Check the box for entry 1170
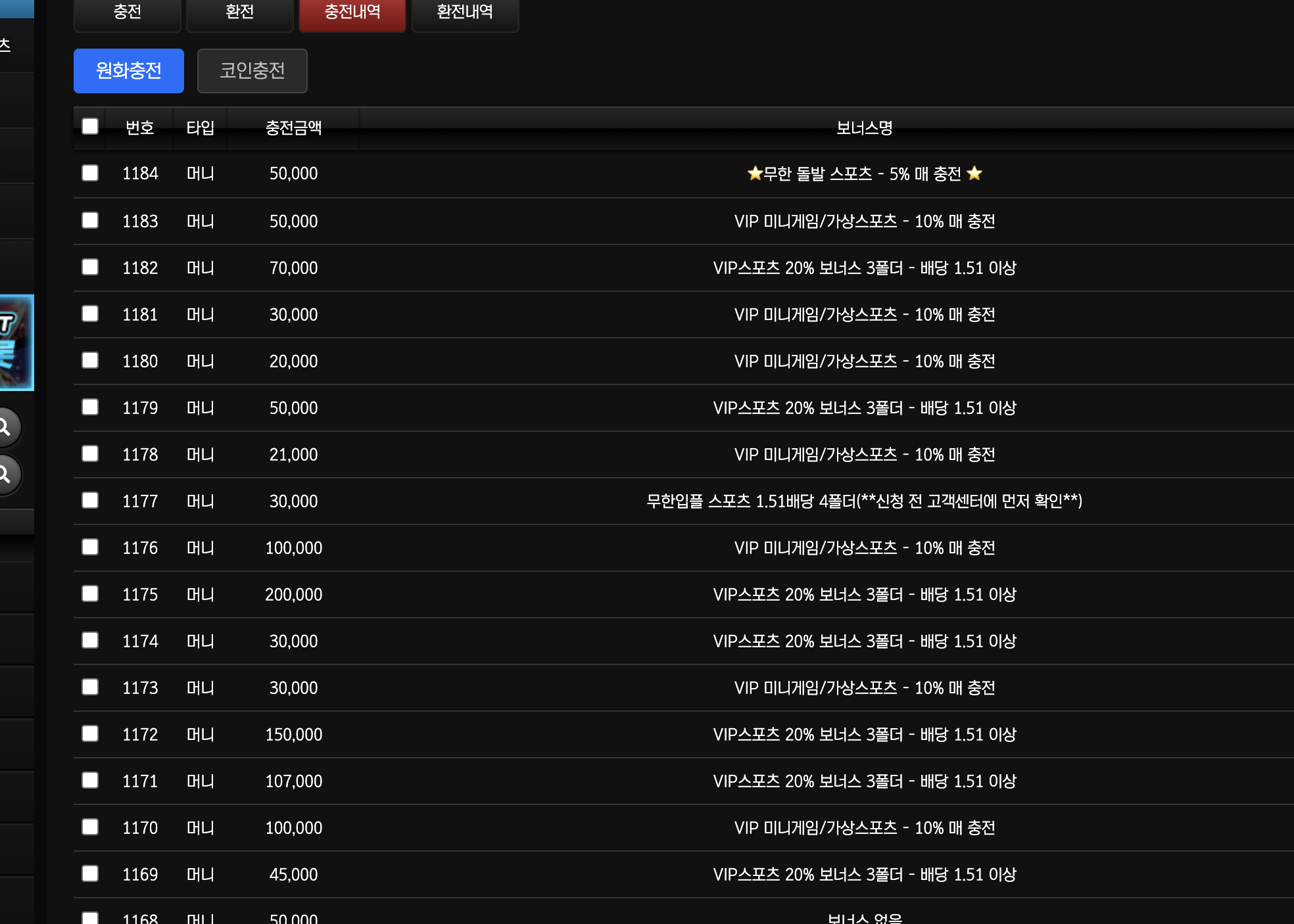This screenshot has height=924, width=1294. 90,827
